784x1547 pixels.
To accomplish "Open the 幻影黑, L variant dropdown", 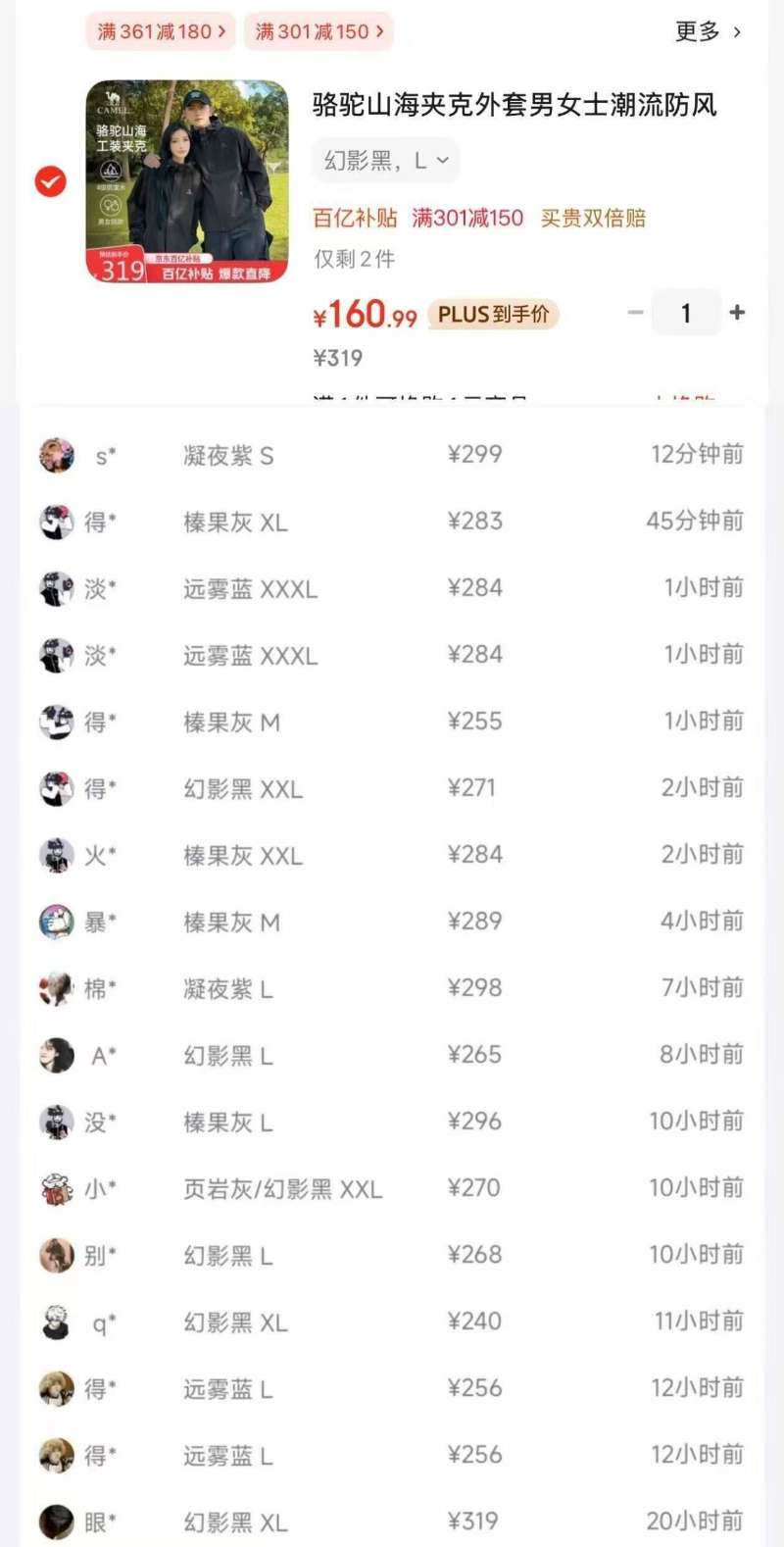I will click(385, 161).
